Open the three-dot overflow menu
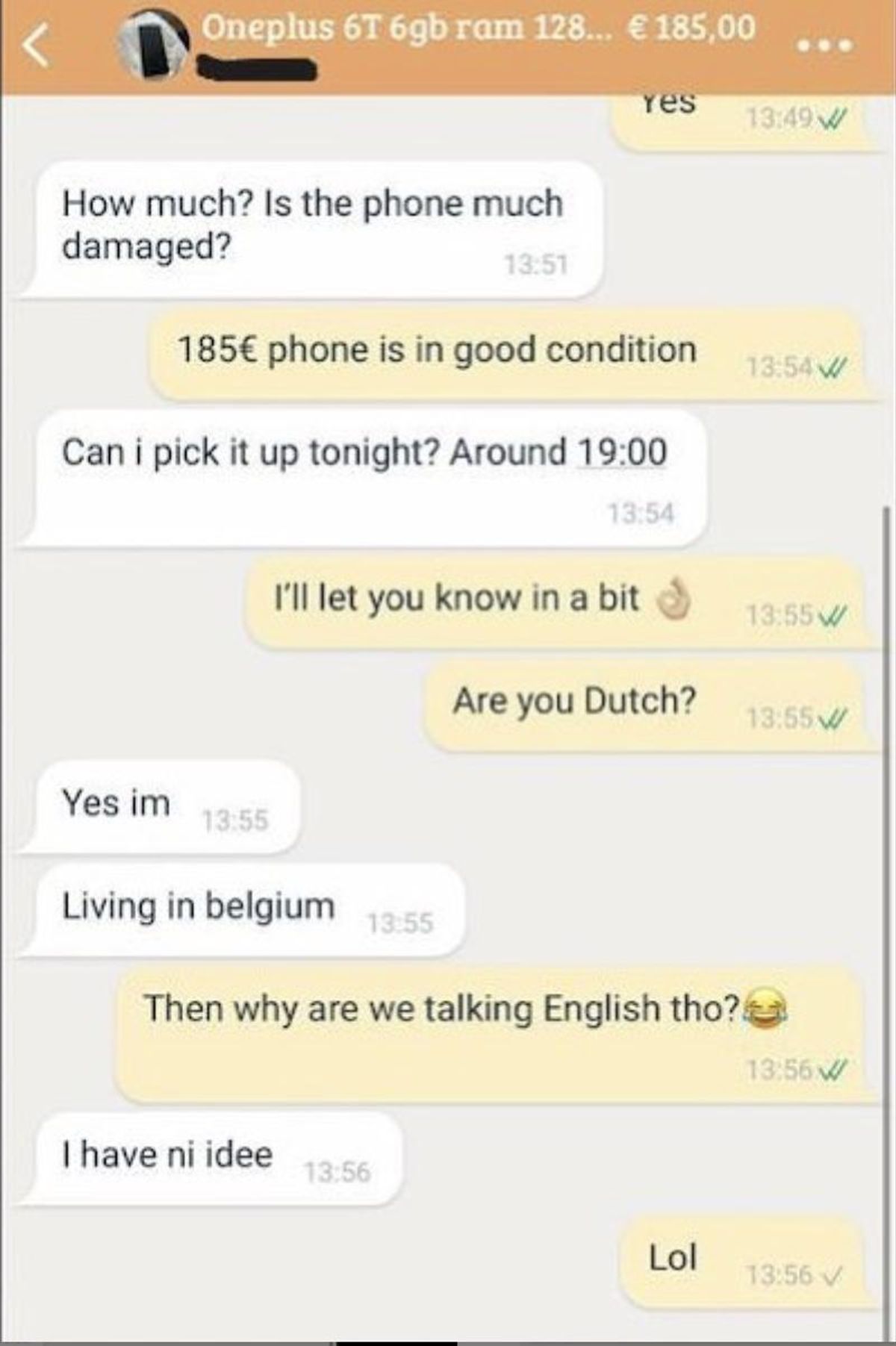 (824, 46)
